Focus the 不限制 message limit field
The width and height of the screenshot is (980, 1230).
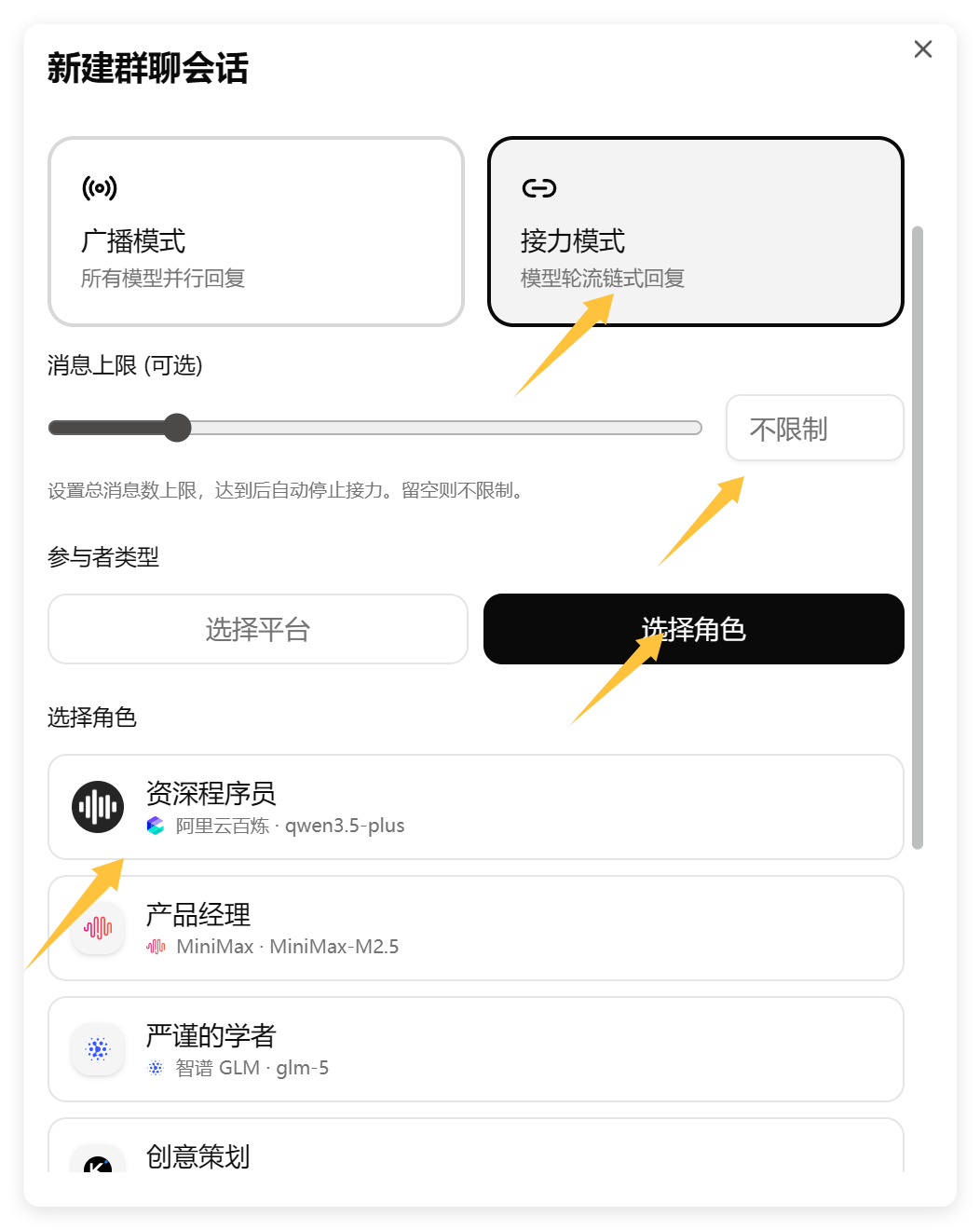(x=813, y=429)
